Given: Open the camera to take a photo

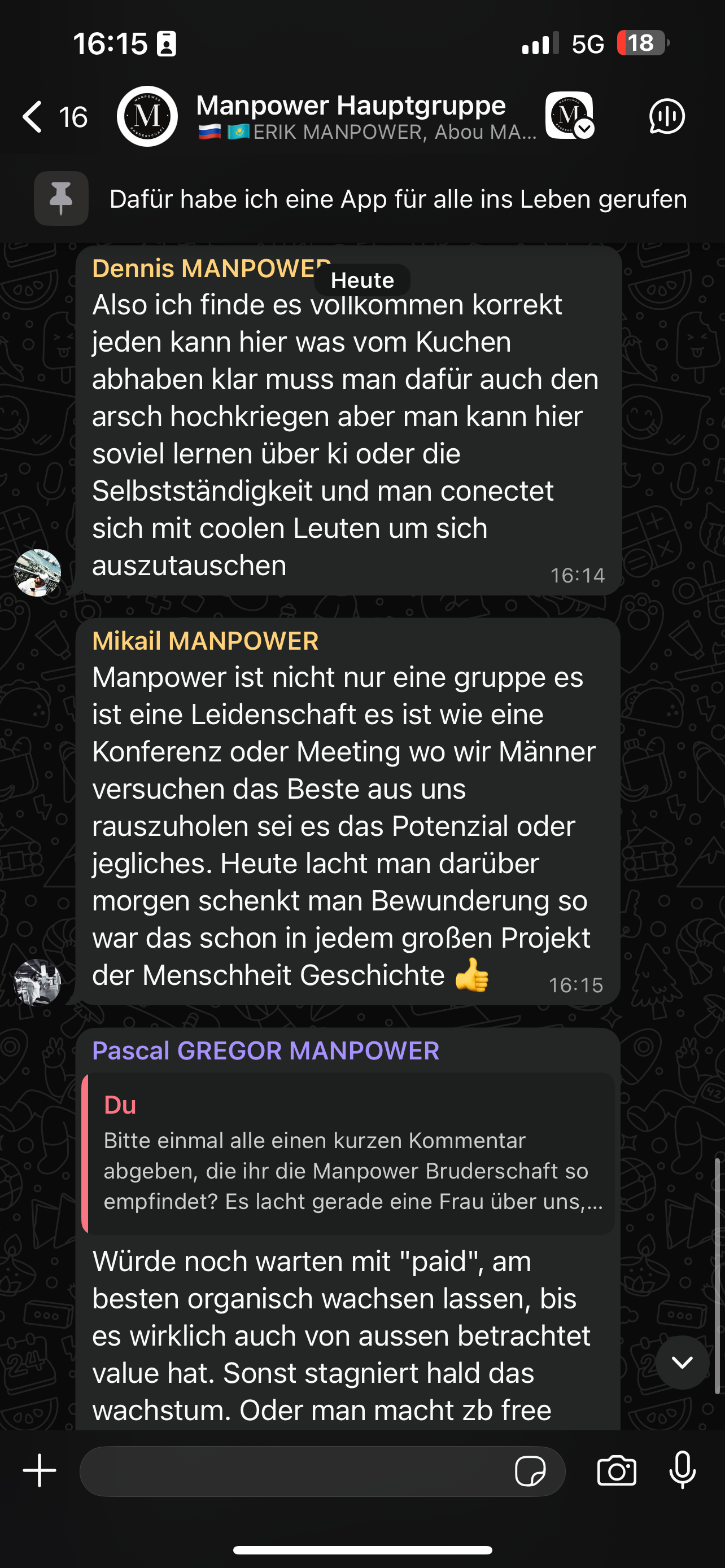Looking at the screenshot, I should point(616,1471).
